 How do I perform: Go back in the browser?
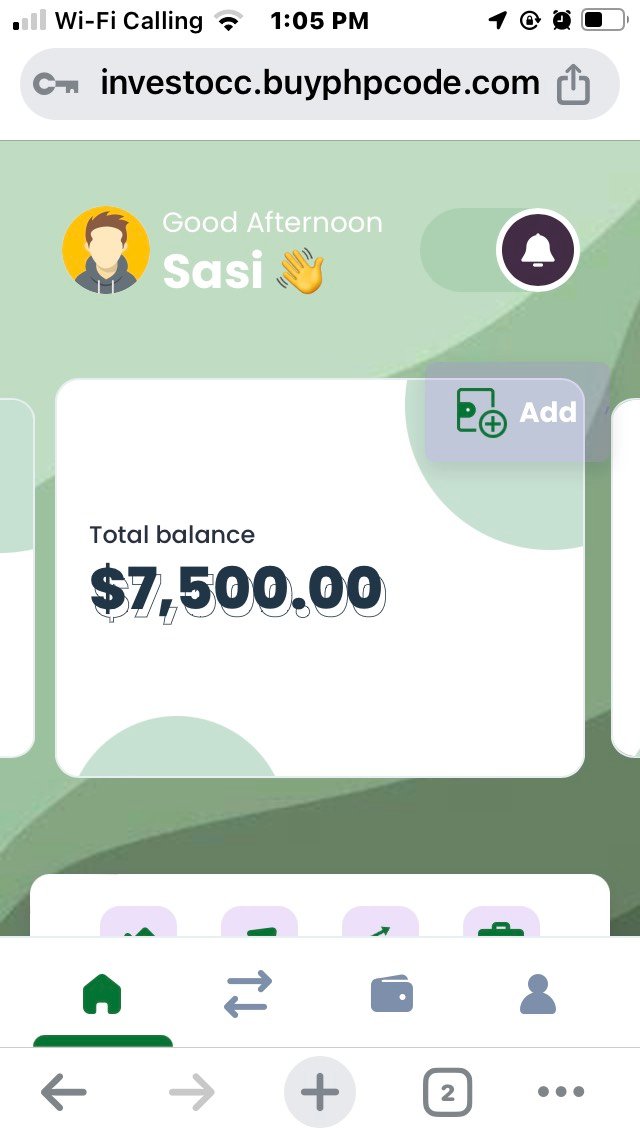coord(64,1093)
